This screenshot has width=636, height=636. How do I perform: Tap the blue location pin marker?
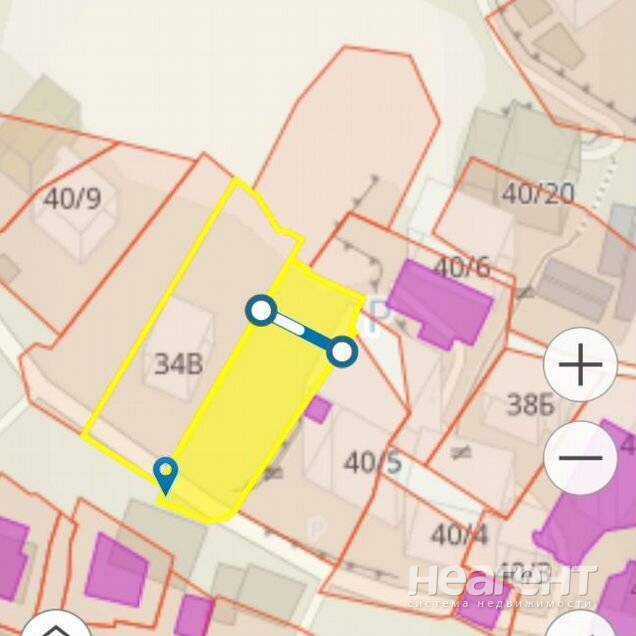[x=165, y=473]
